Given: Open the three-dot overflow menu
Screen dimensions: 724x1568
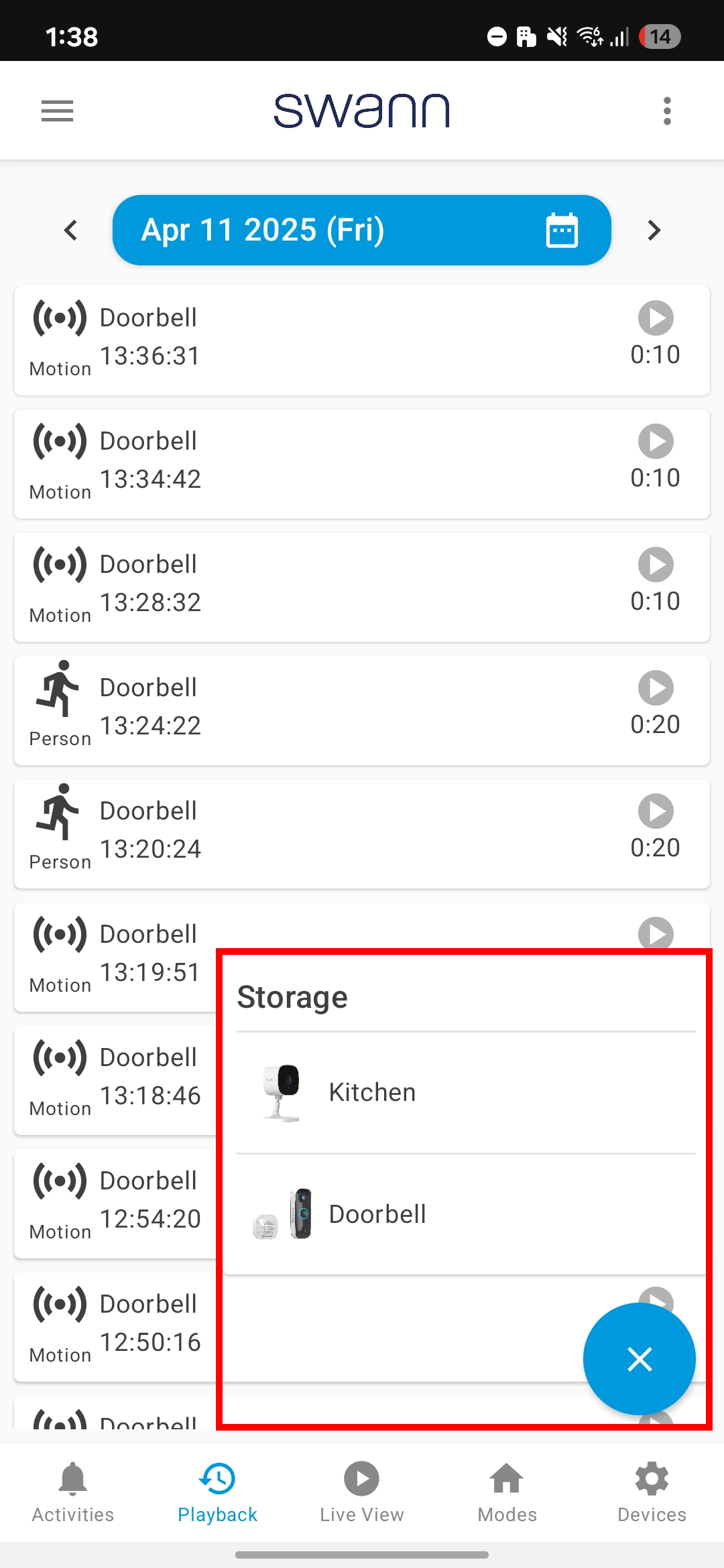Looking at the screenshot, I should pos(666,111).
